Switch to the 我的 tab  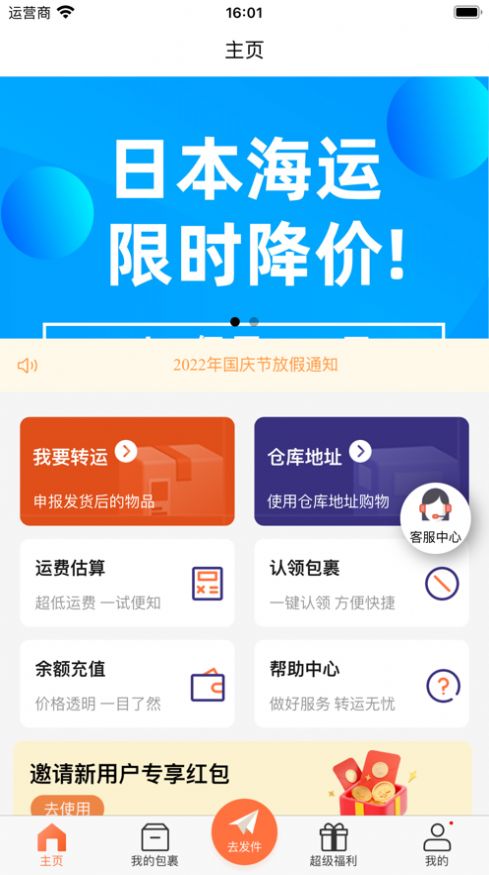437,845
